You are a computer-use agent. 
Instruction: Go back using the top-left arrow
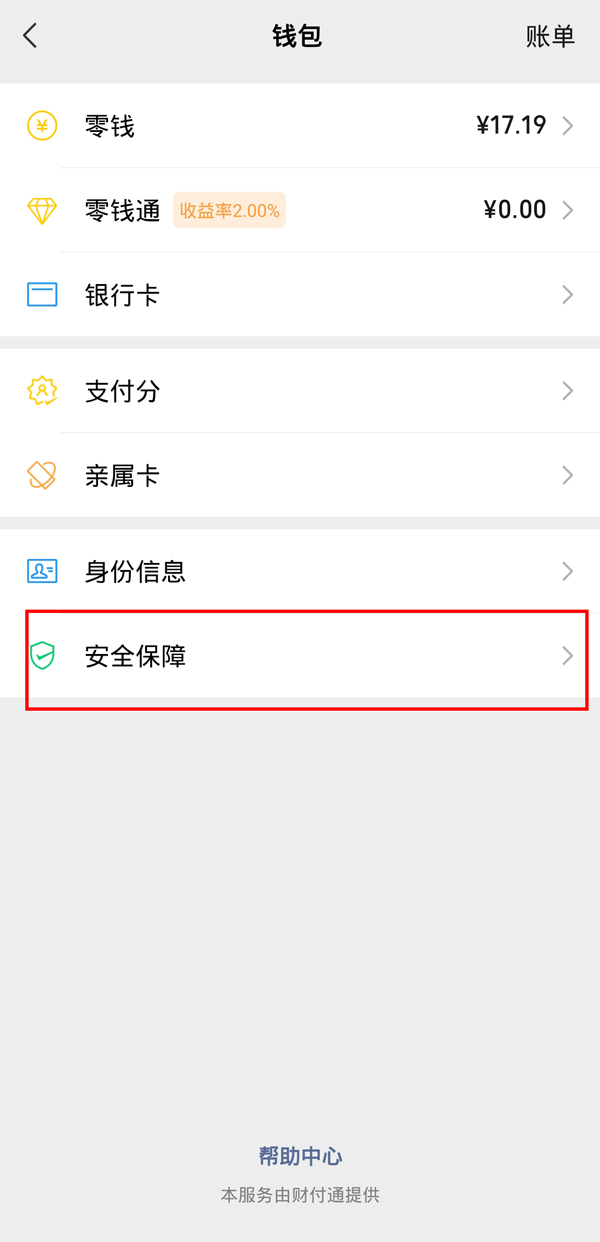30,37
